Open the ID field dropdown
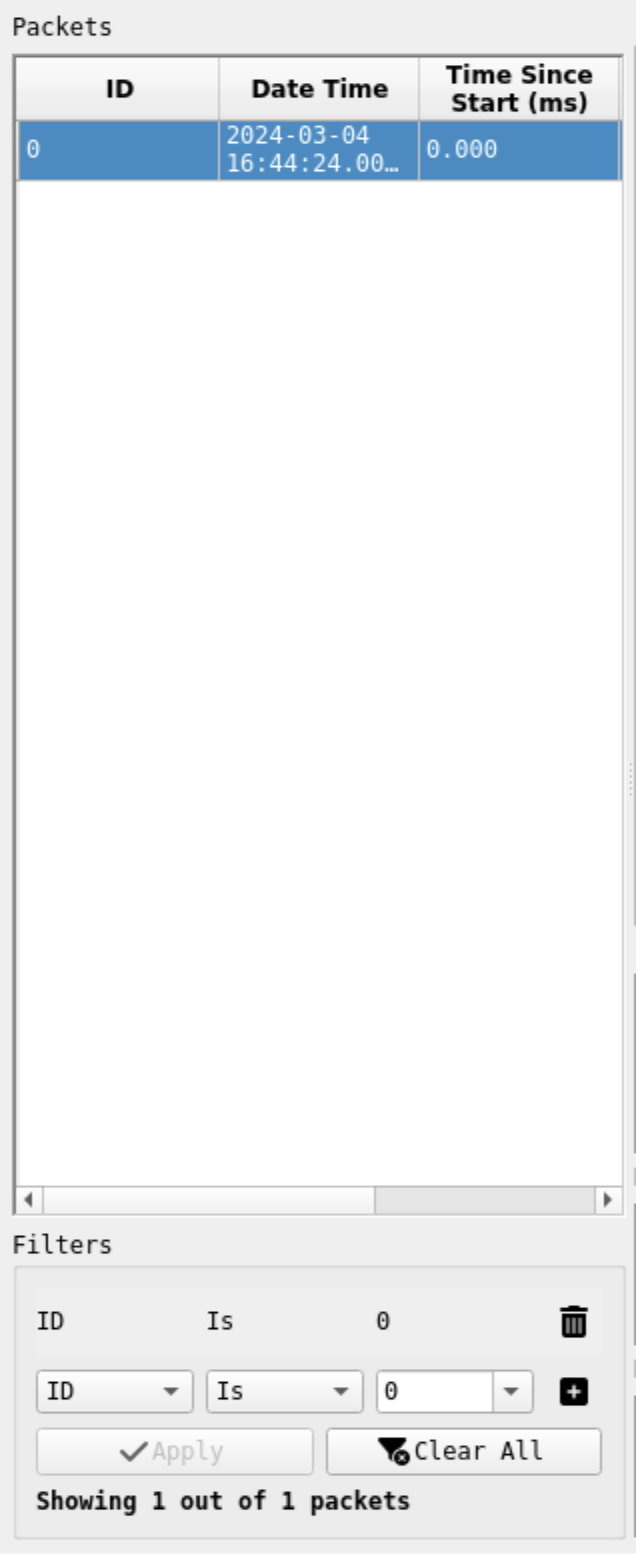The height and width of the screenshot is (1554, 636). (x=114, y=1391)
